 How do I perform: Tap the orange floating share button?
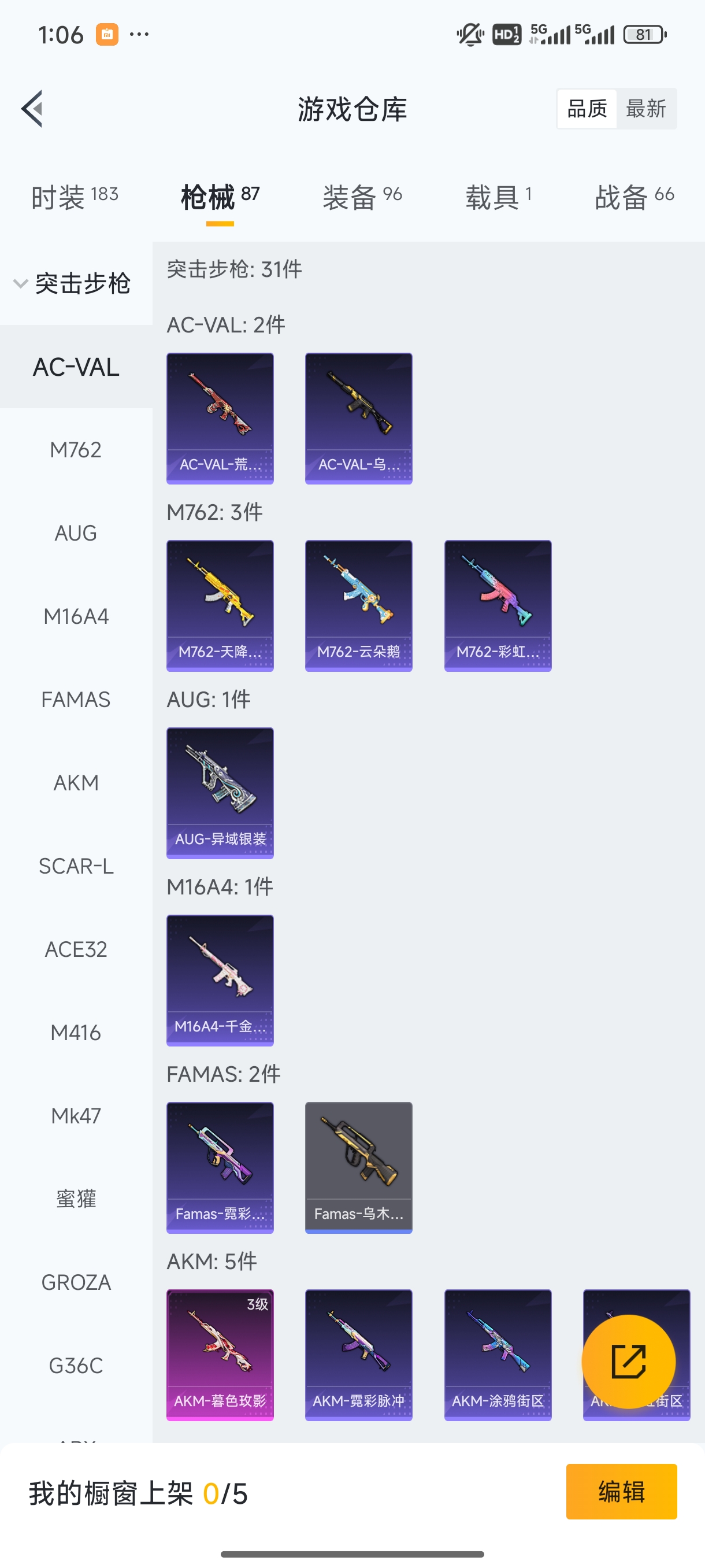pyautogui.click(x=628, y=1361)
